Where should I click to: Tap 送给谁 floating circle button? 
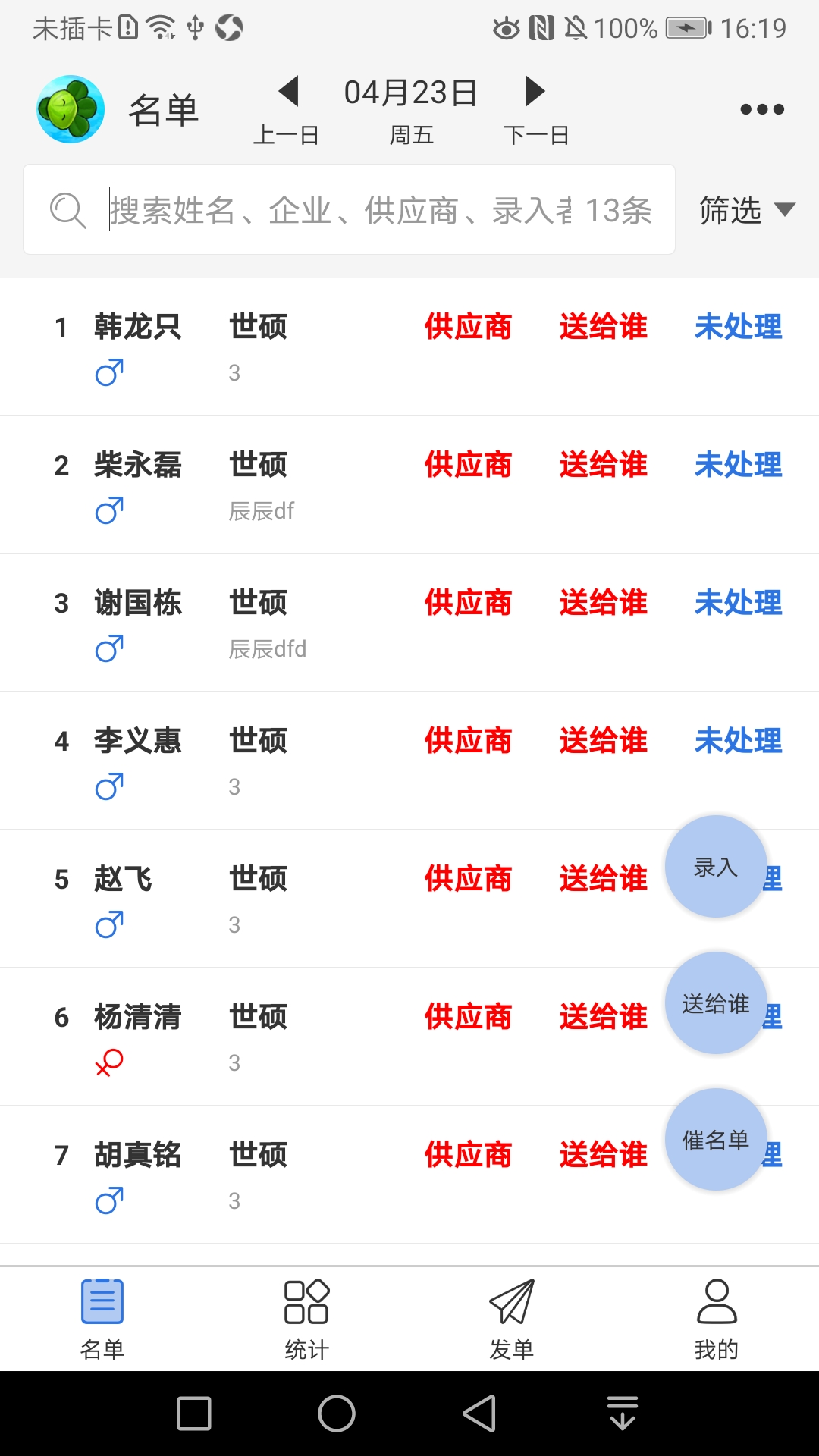click(x=716, y=1003)
